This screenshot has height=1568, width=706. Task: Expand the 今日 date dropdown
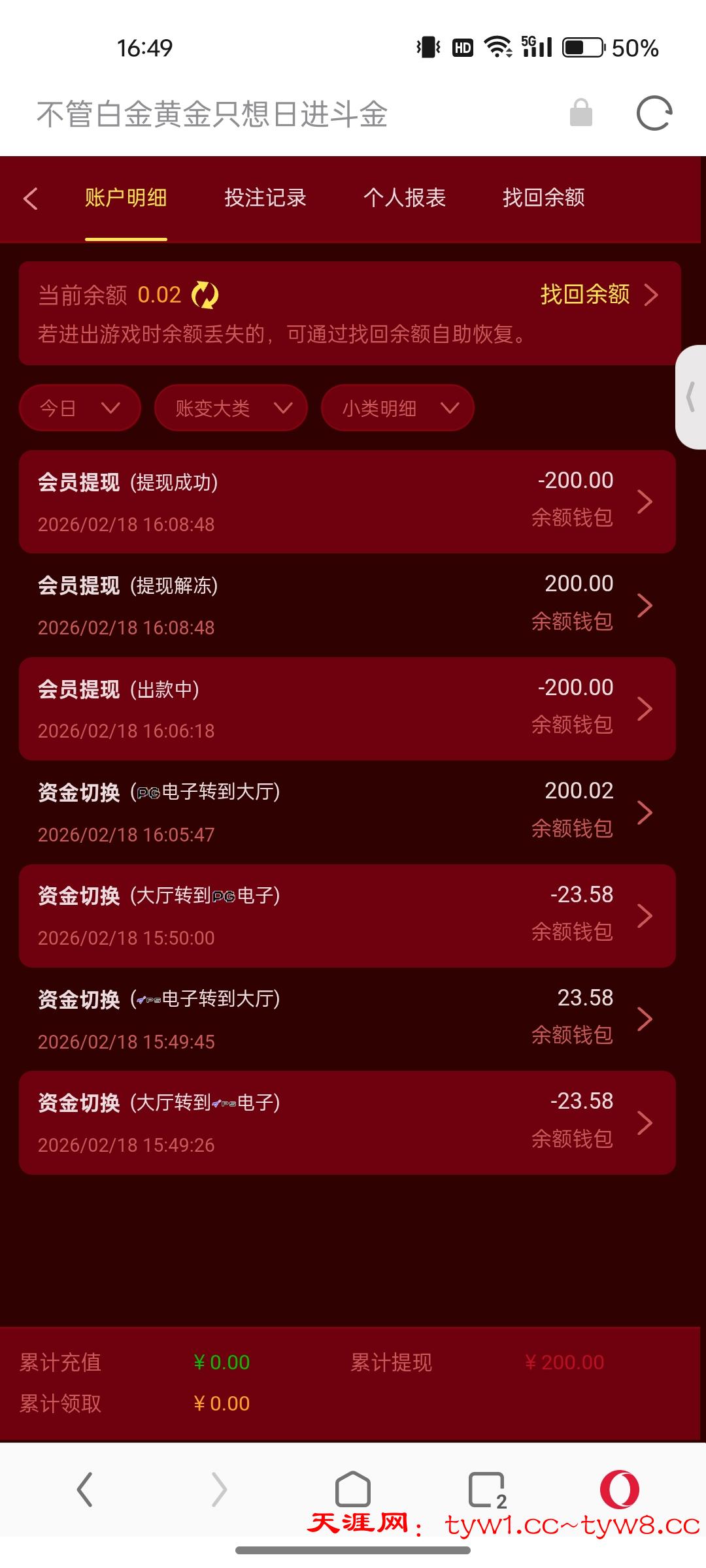coord(80,408)
